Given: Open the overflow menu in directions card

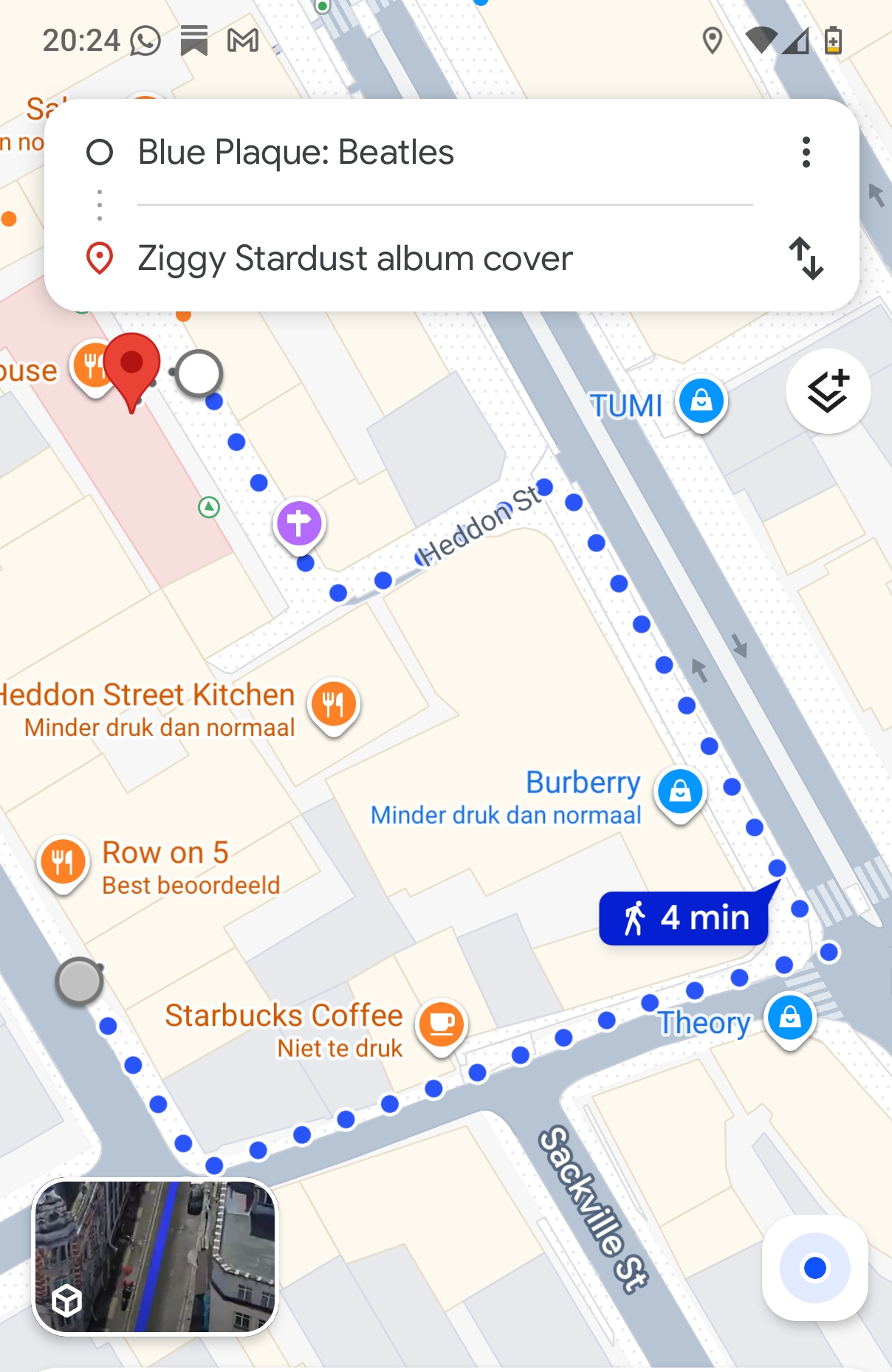Looking at the screenshot, I should point(806,152).
